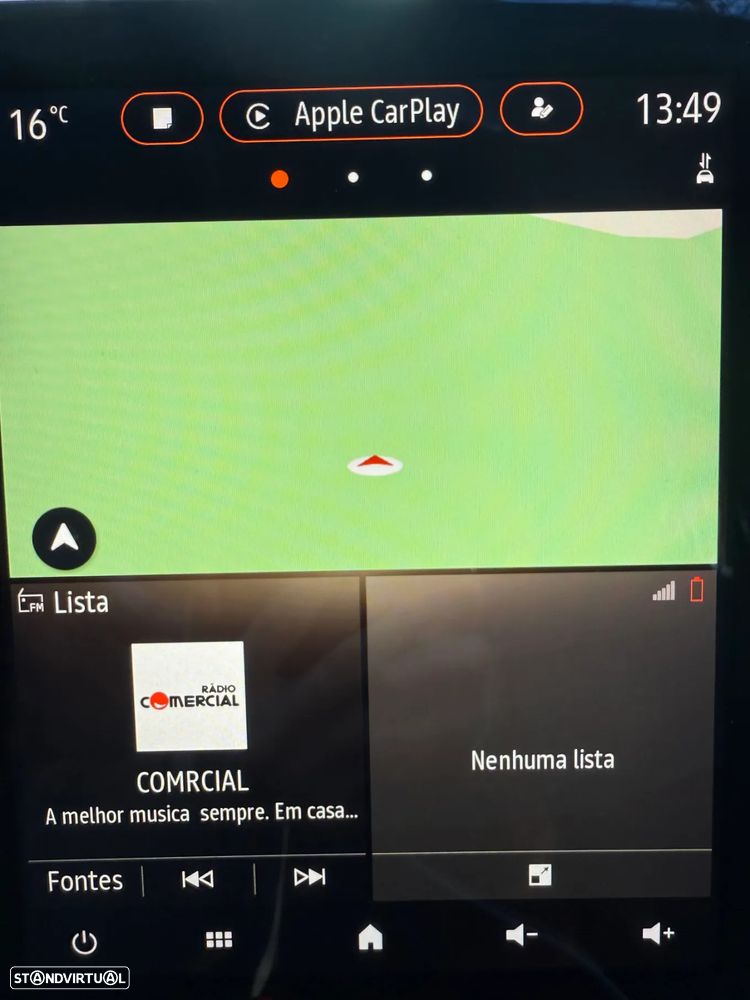Lower the volume

click(x=521, y=935)
